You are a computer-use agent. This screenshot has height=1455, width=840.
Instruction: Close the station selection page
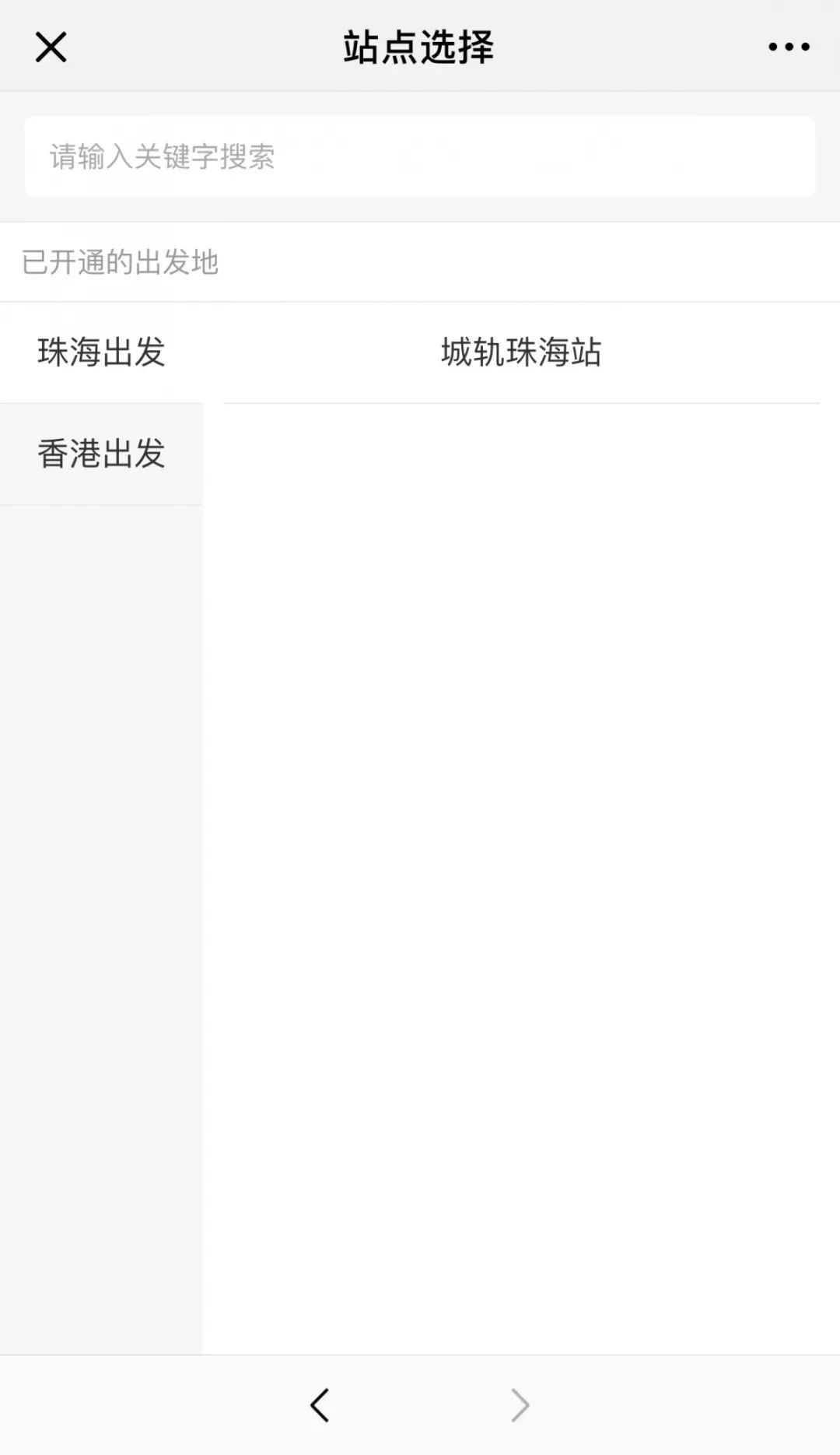(x=51, y=47)
